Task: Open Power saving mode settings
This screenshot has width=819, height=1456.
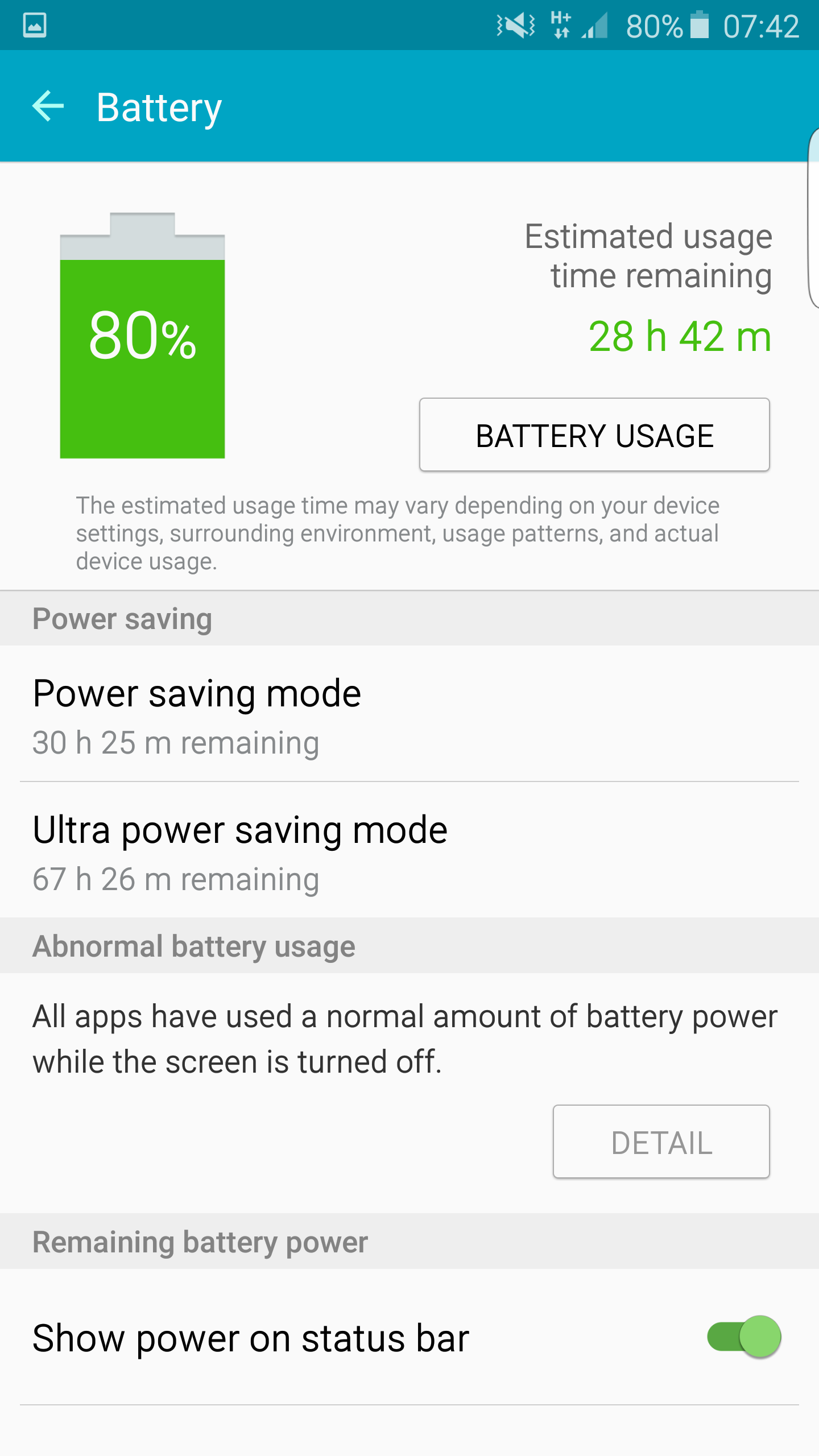Action: [x=409, y=714]
